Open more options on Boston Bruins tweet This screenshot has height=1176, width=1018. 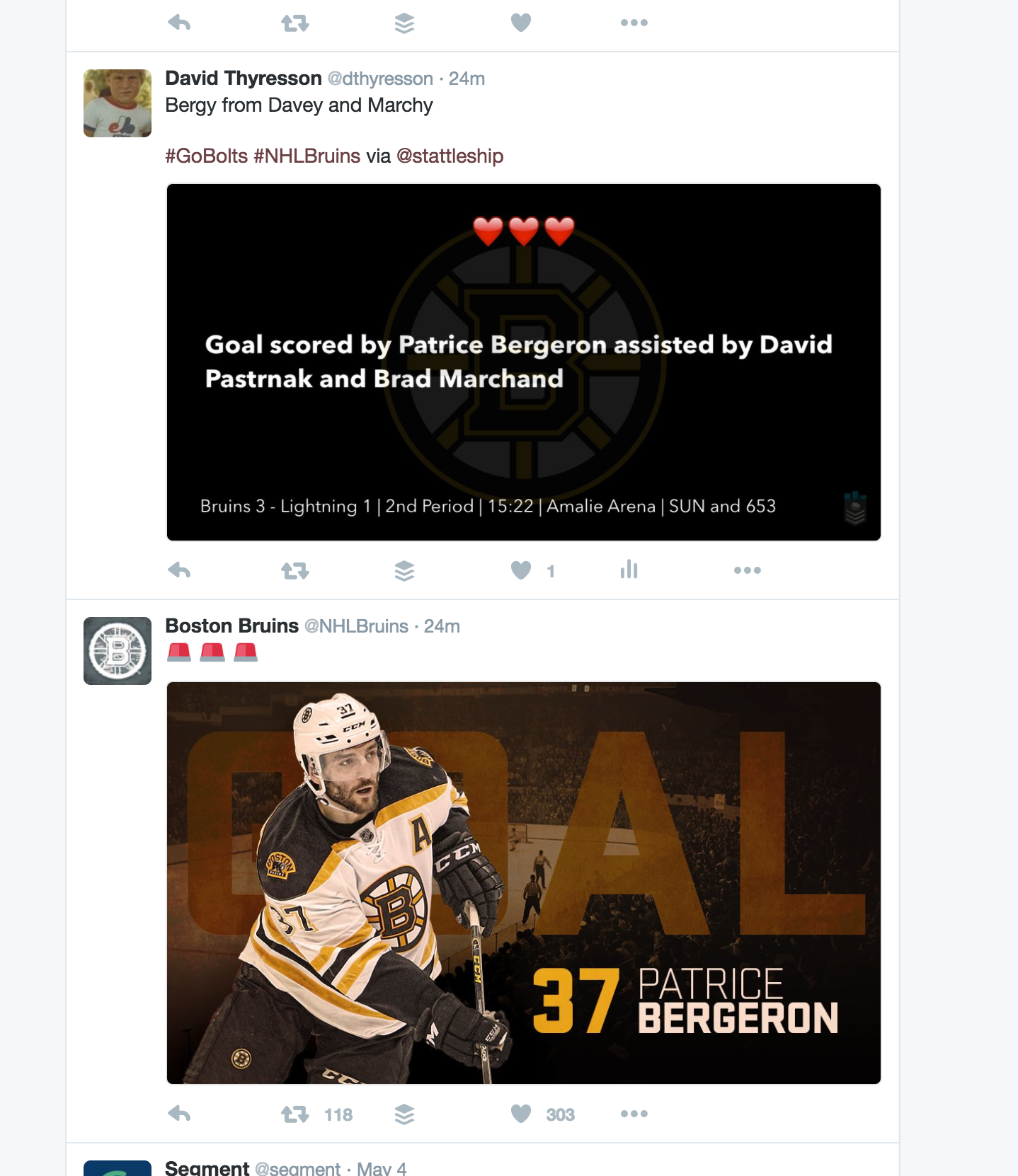click(634, 1114)
